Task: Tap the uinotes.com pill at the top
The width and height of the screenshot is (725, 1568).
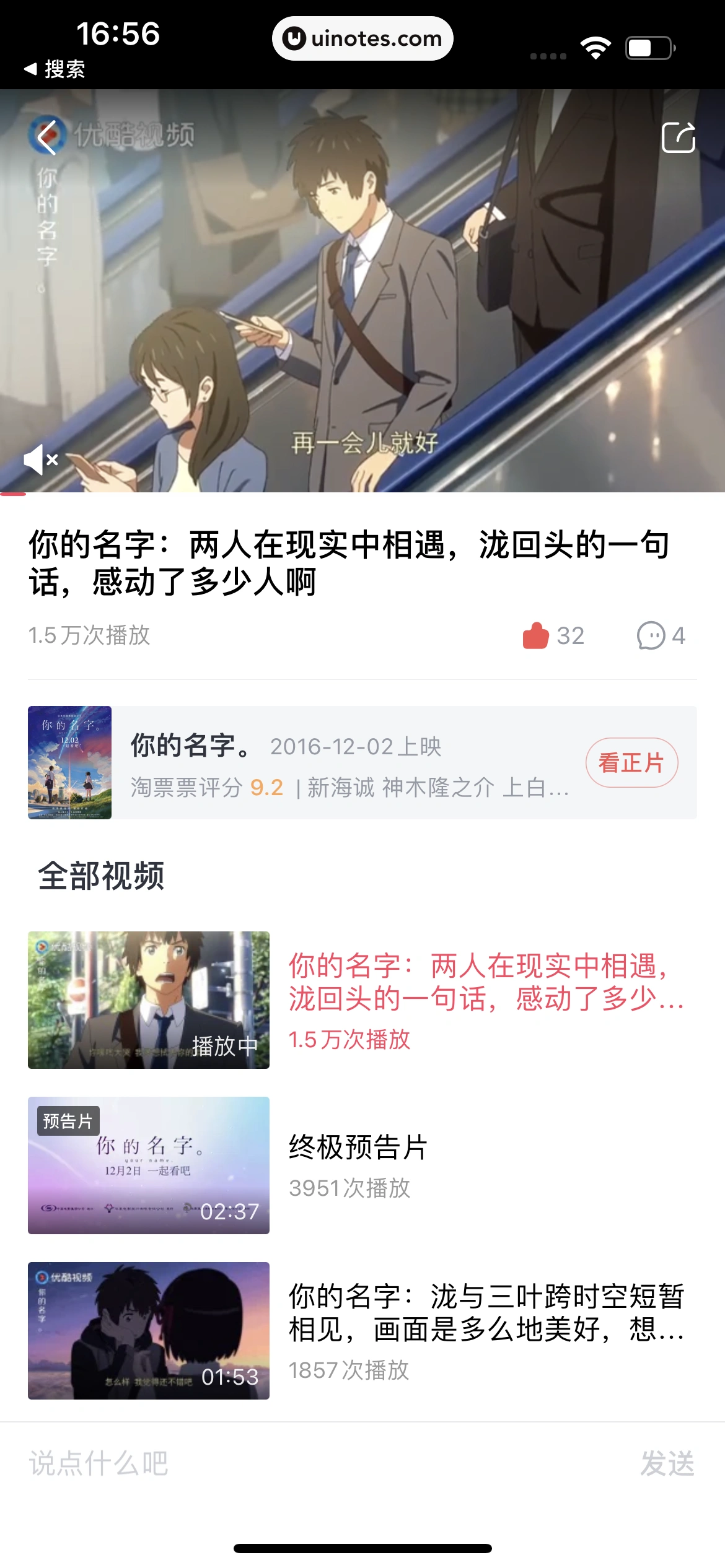Action: [362, 38]
